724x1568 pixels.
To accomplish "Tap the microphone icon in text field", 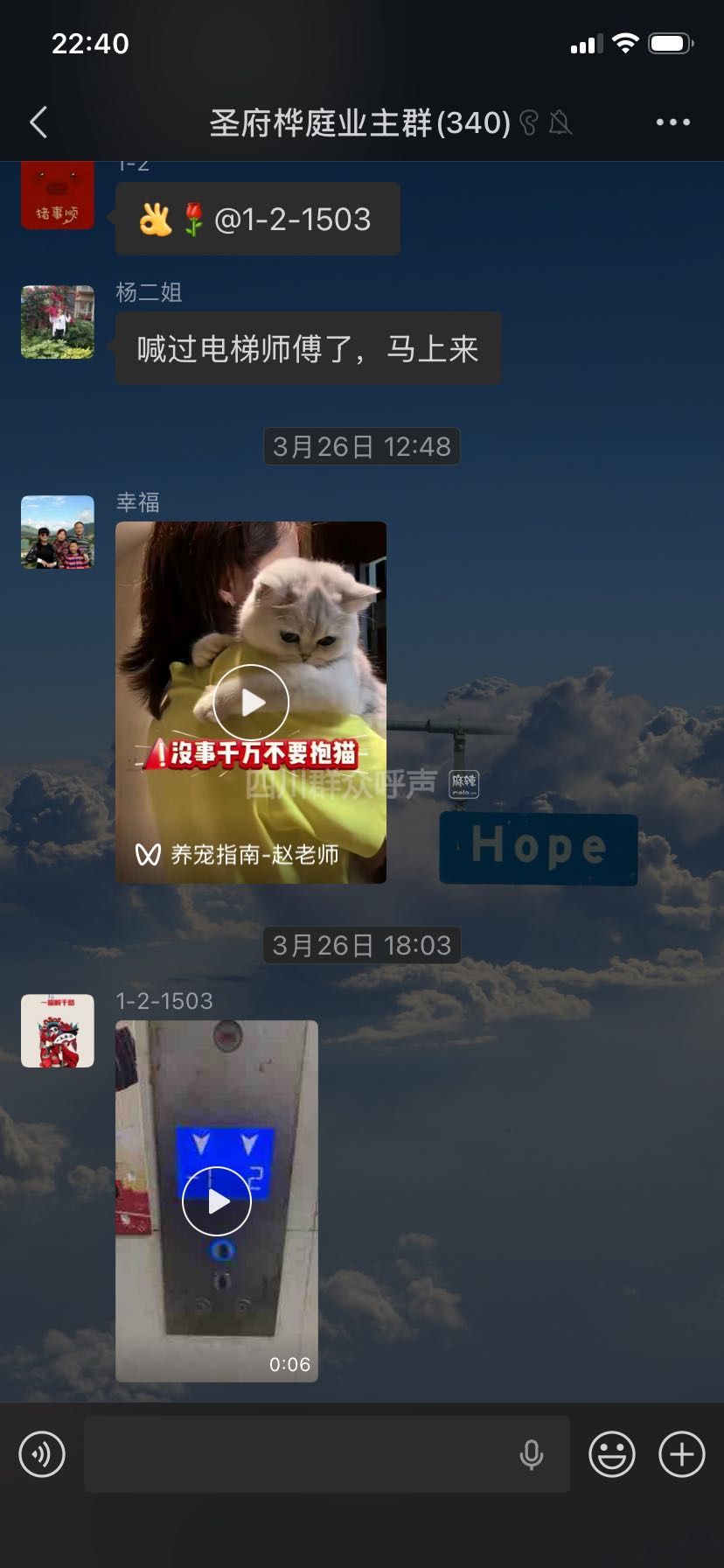I will (531, 1454).
